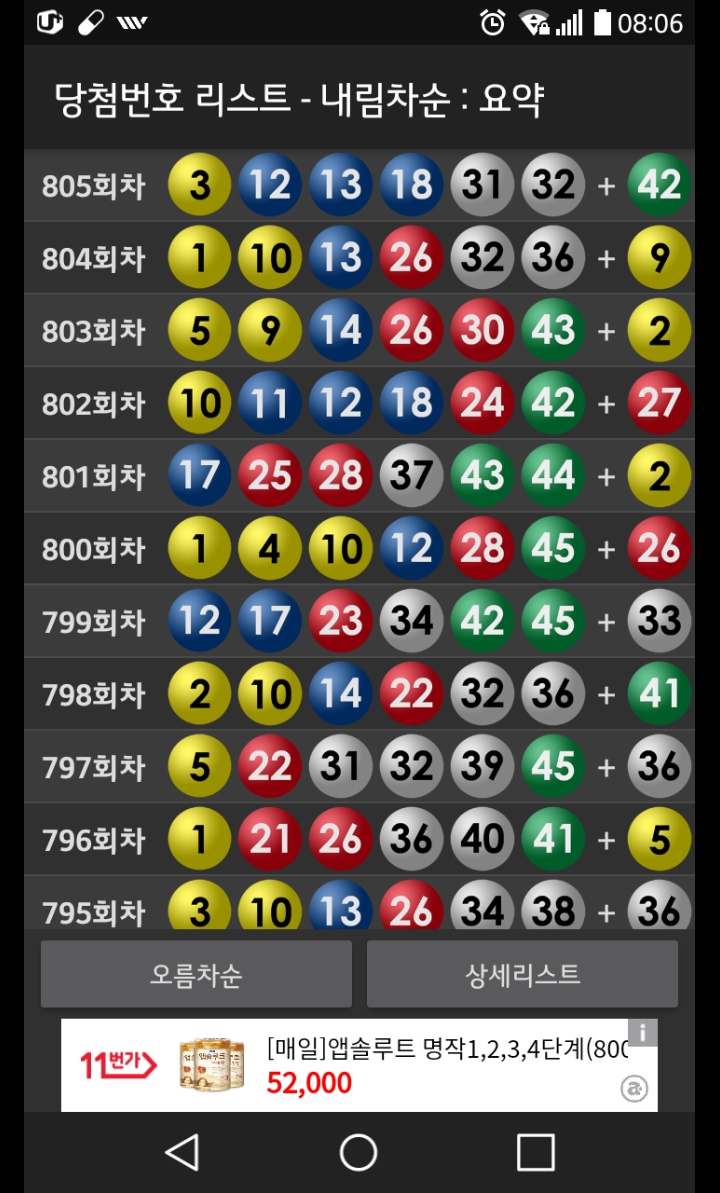Screen dimensions: 720x1193
Task: Open the 797회차 draw row
Action: click(360, 767)
